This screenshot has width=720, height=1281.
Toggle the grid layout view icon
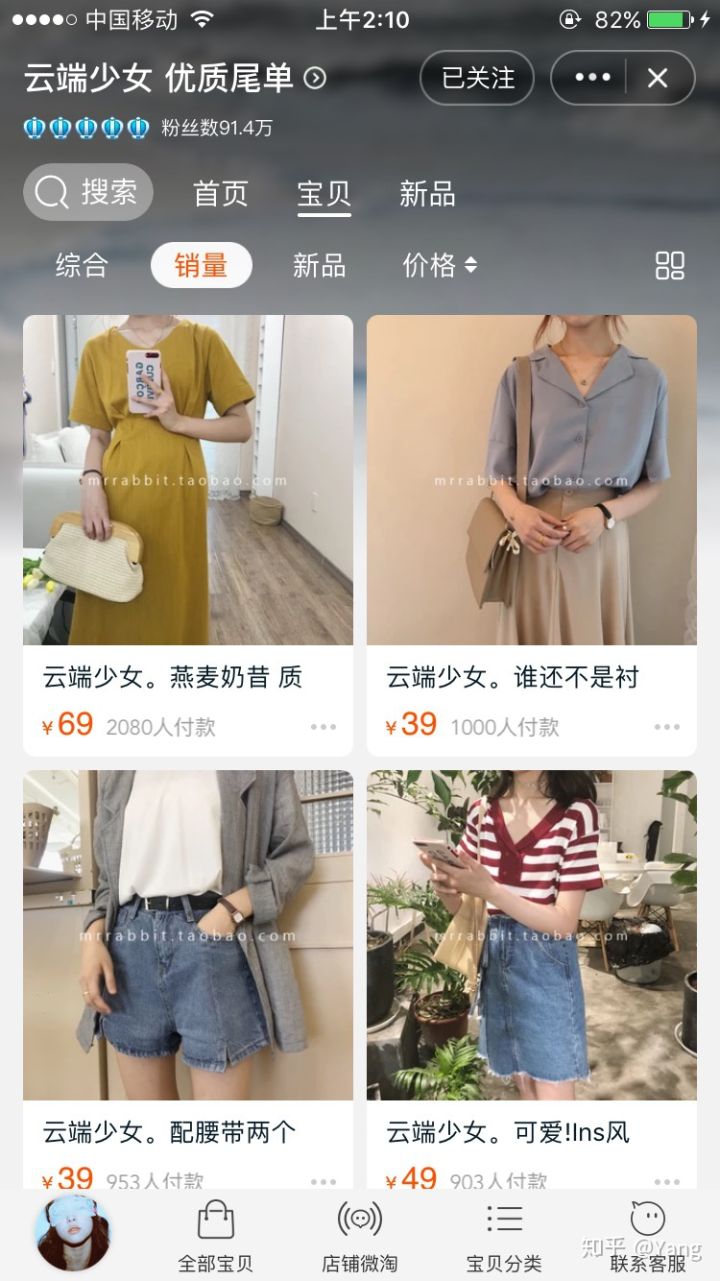pos(669,265)
